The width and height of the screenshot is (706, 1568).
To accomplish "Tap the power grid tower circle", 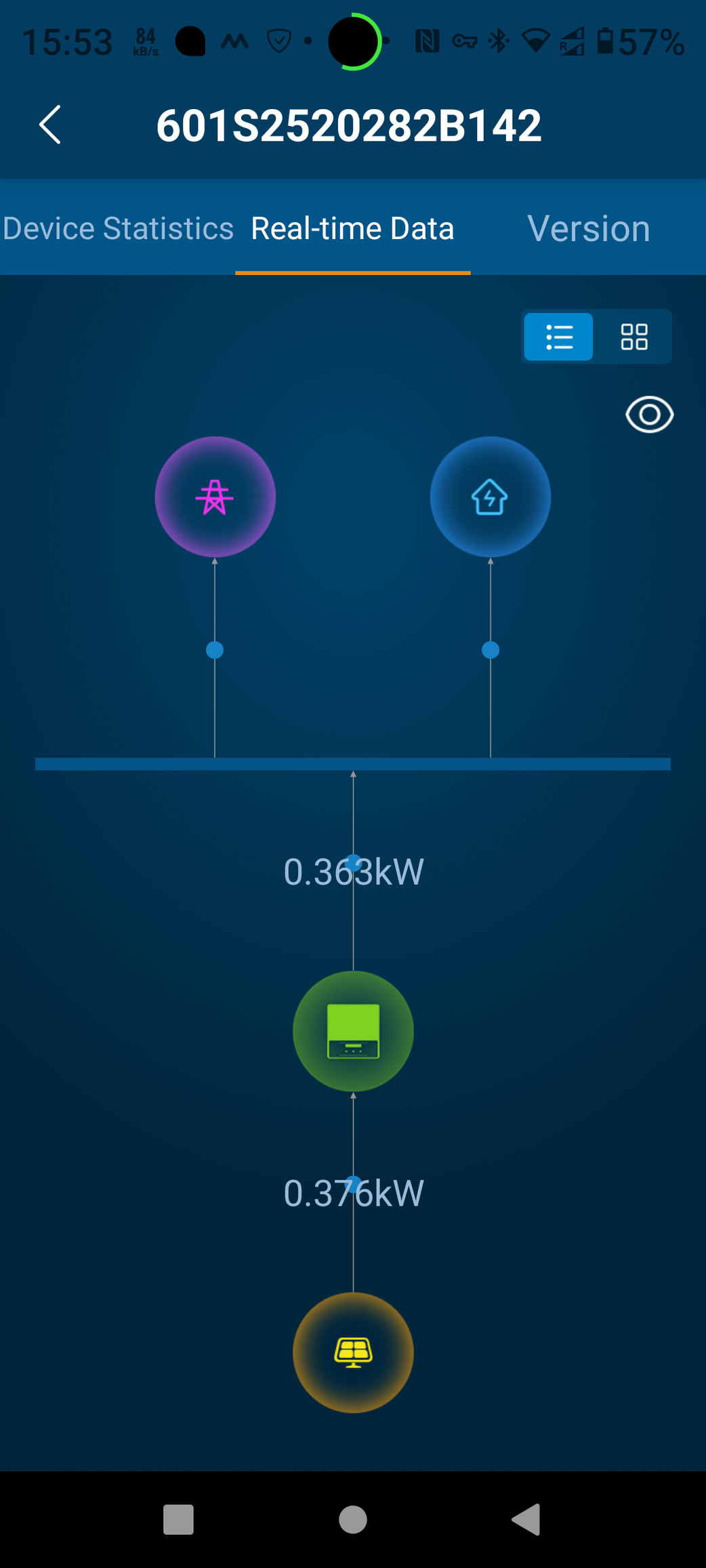I will tap(215, 497).
